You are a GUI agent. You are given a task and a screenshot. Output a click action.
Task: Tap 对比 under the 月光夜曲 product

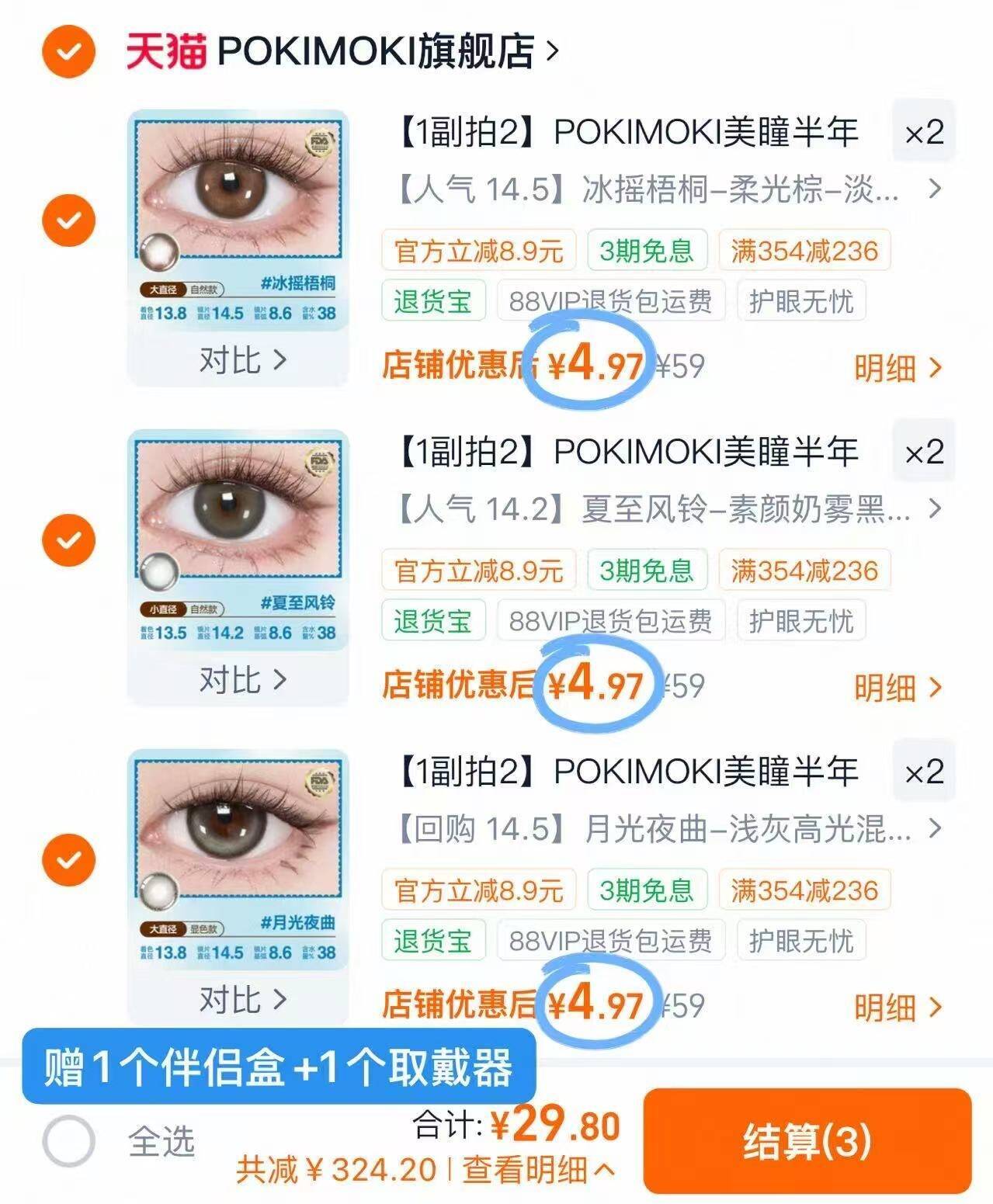pyautogui.click(x=243, y=1000)
